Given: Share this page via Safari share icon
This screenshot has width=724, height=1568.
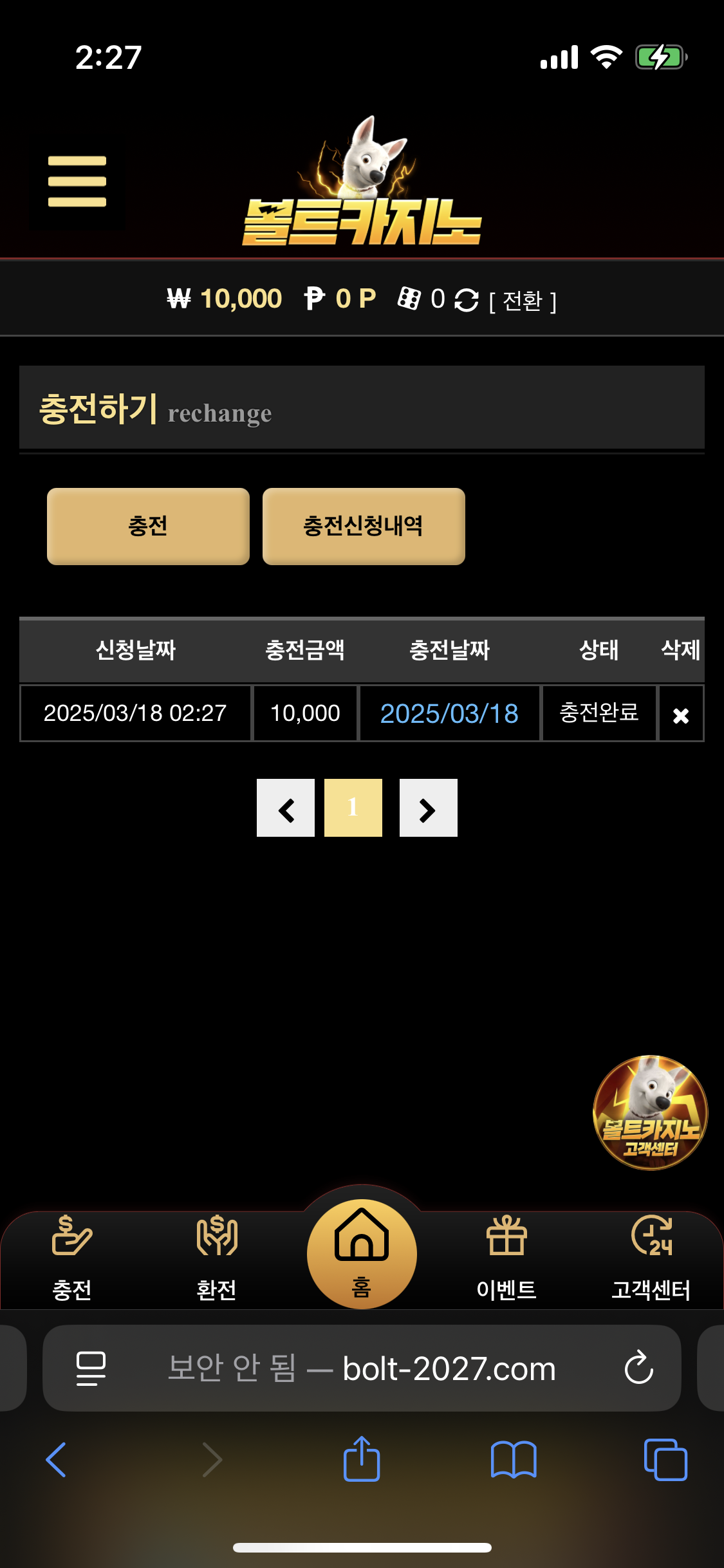Looking at the screenshot, I should pyautogui.click(x=362, y=1459).
